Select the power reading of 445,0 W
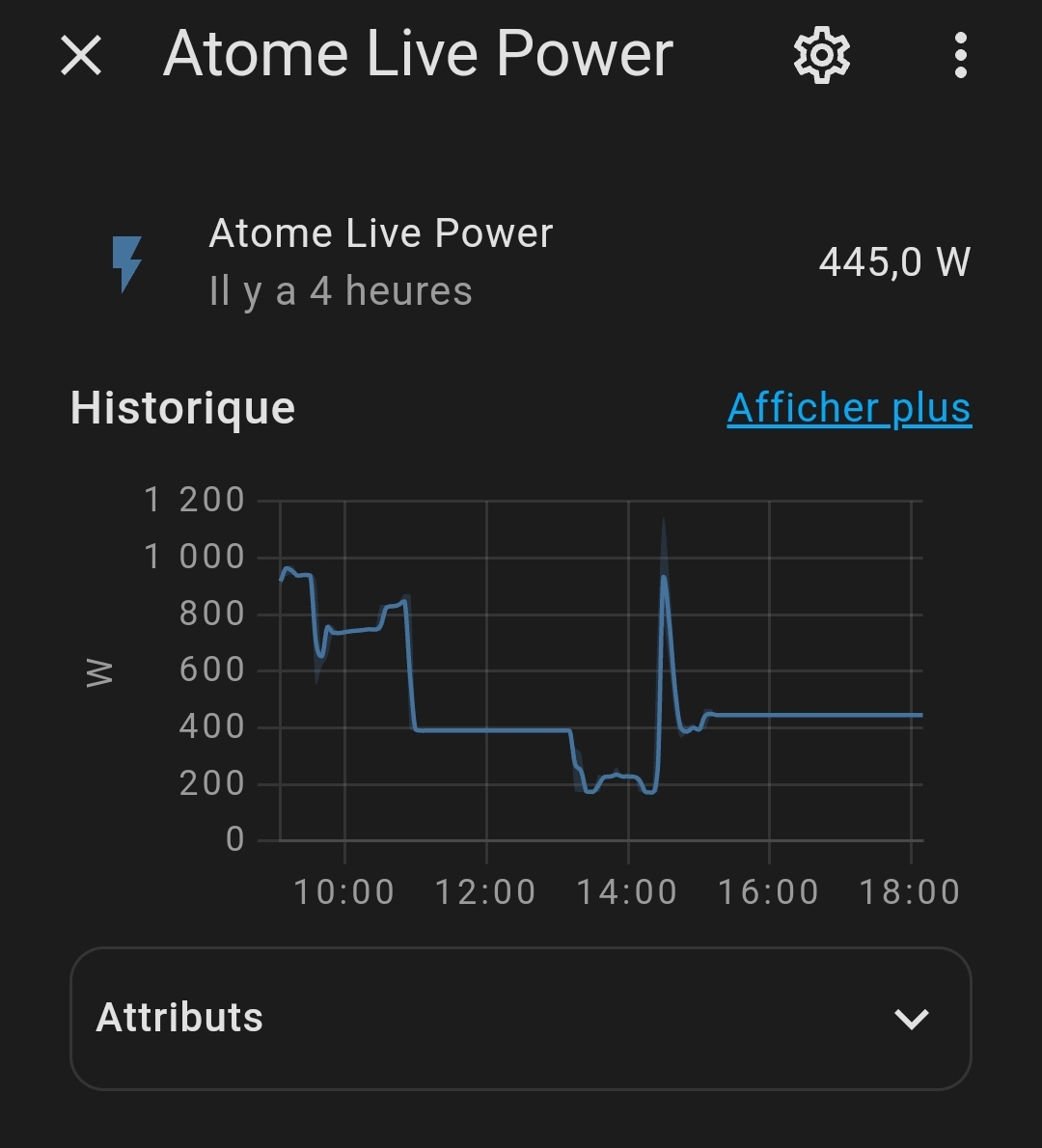1042x1148 pixels. tap(895, 261)
